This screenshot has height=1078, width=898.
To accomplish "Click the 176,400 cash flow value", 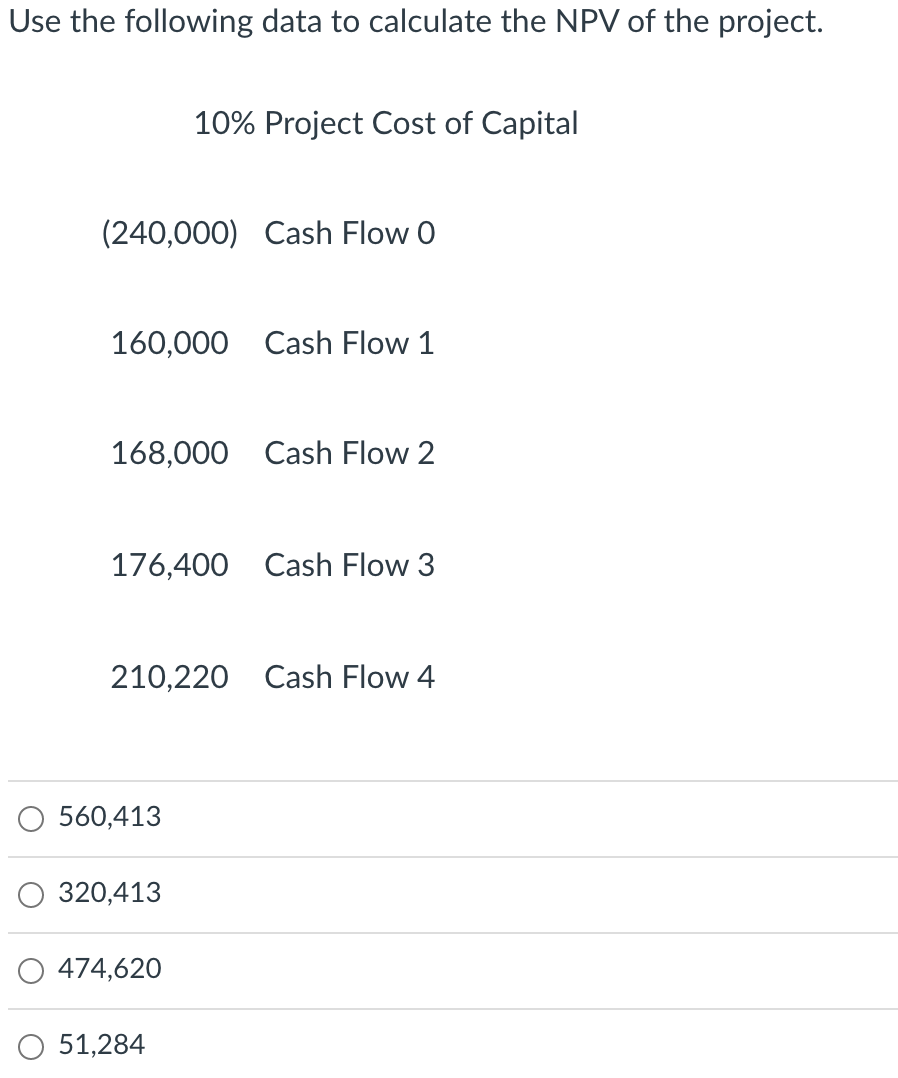I will click(x=169, y=565).
